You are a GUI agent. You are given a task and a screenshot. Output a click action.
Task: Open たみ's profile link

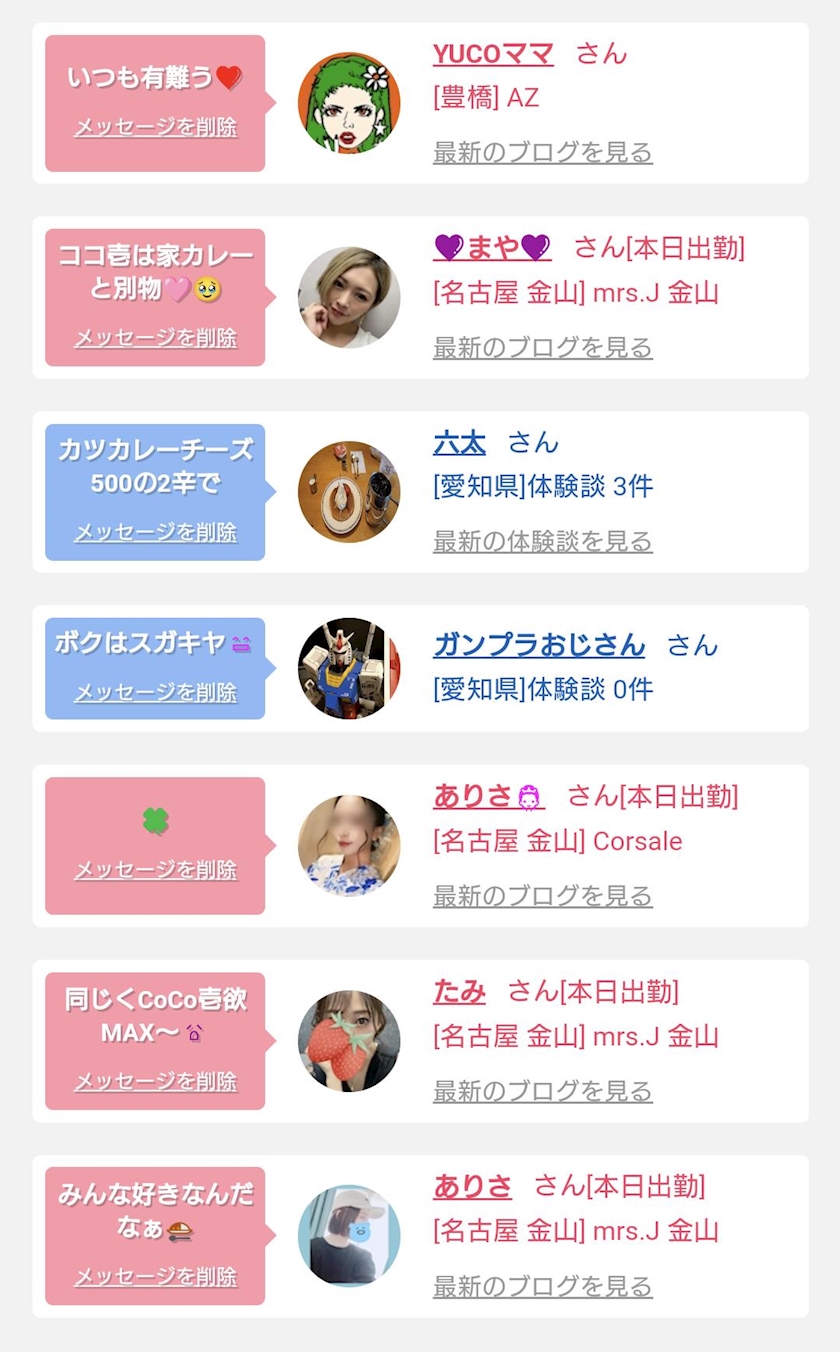click(459, 992)
